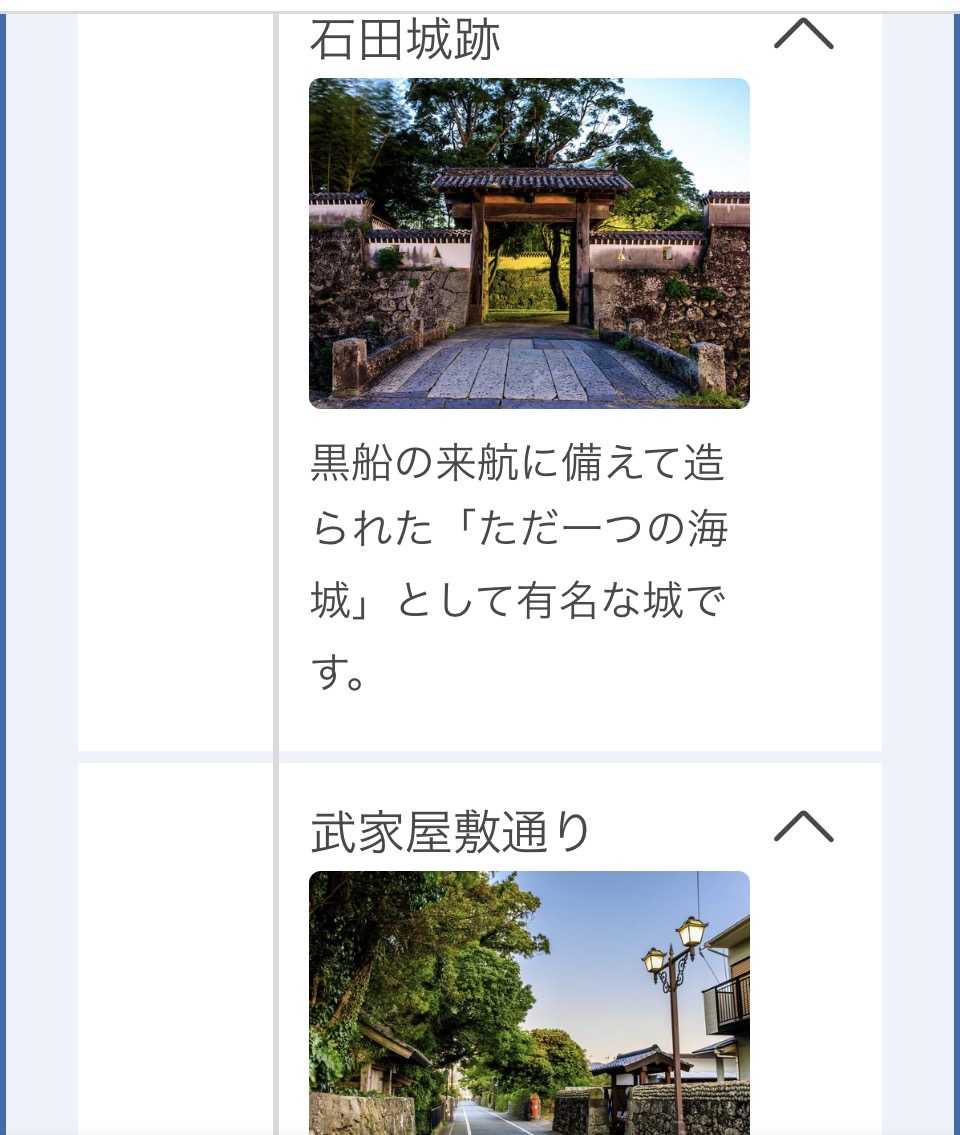
Task: Collapse the 武家屋敷通り section
Action: point(803,827)
